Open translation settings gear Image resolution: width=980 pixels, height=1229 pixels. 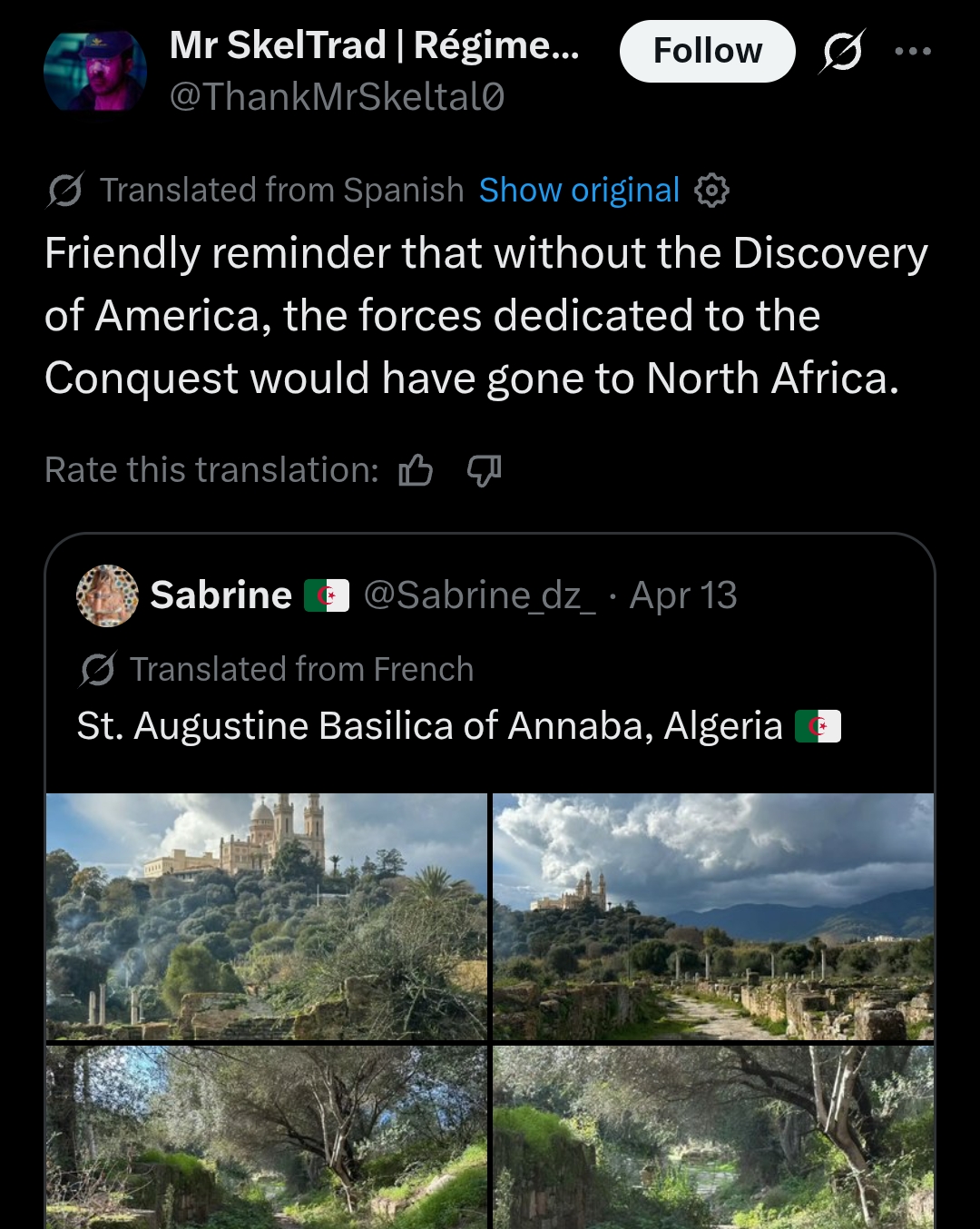tap(711, 191)
